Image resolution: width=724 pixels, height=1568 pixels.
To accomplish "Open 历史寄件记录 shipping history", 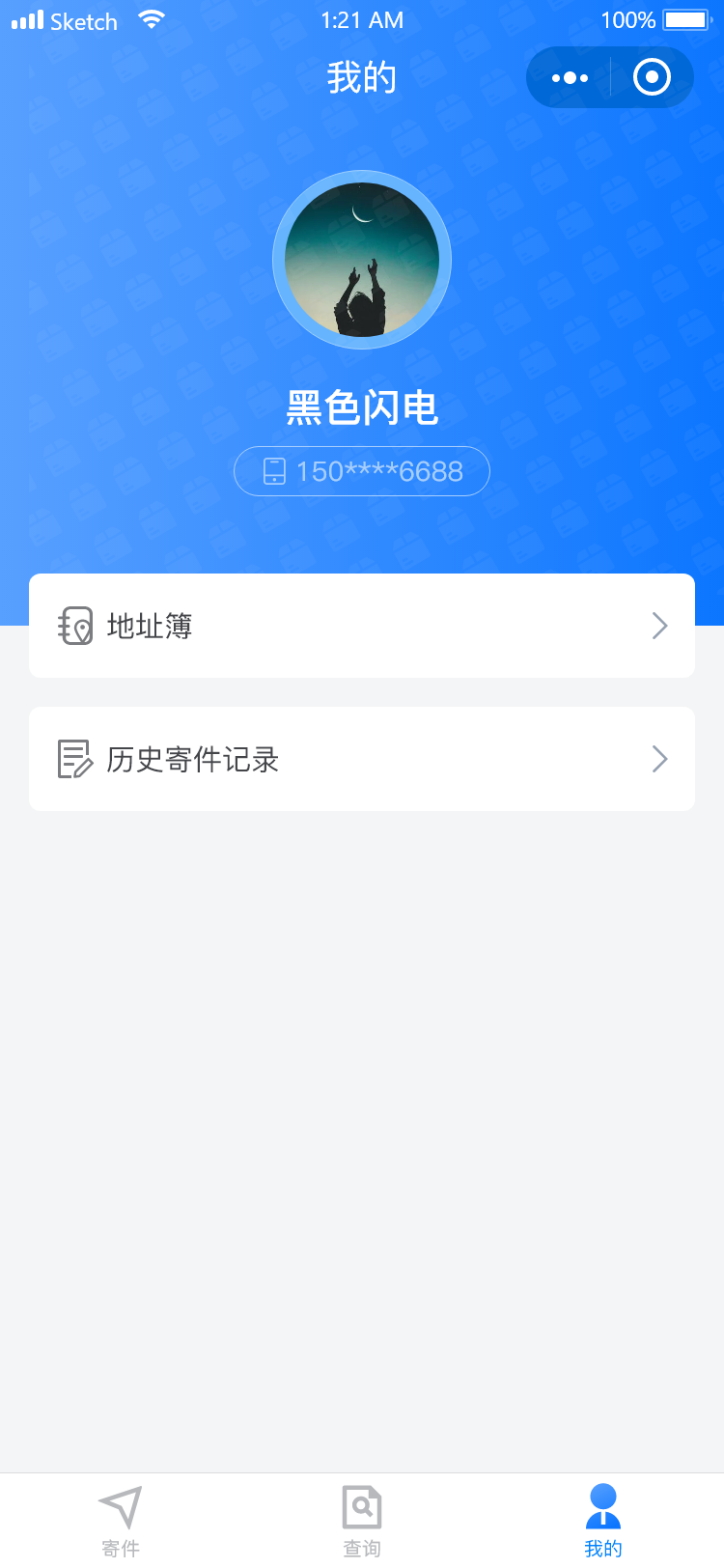I will click(x=362, y=759).
